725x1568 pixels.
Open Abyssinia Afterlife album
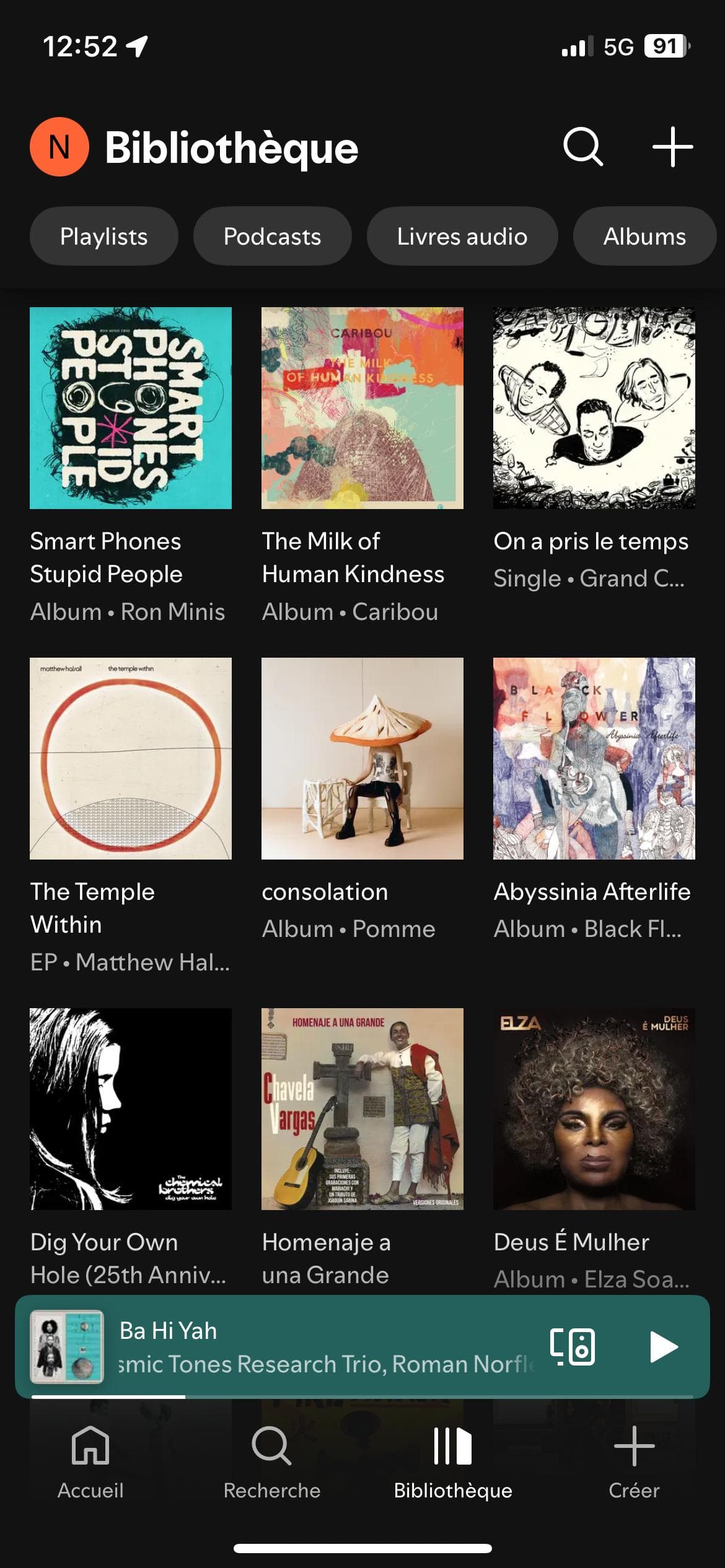[594, 759]
